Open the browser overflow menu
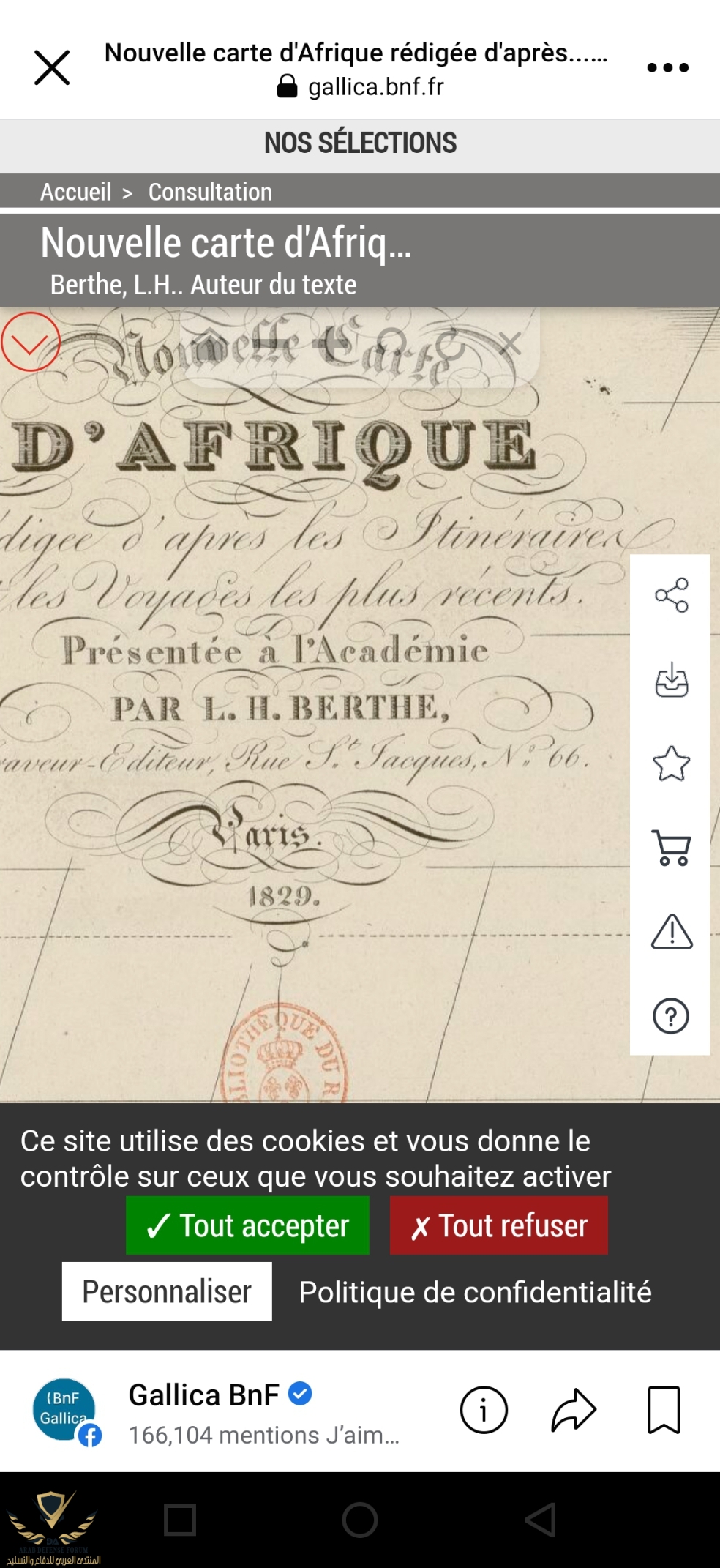 coord(667,68)
